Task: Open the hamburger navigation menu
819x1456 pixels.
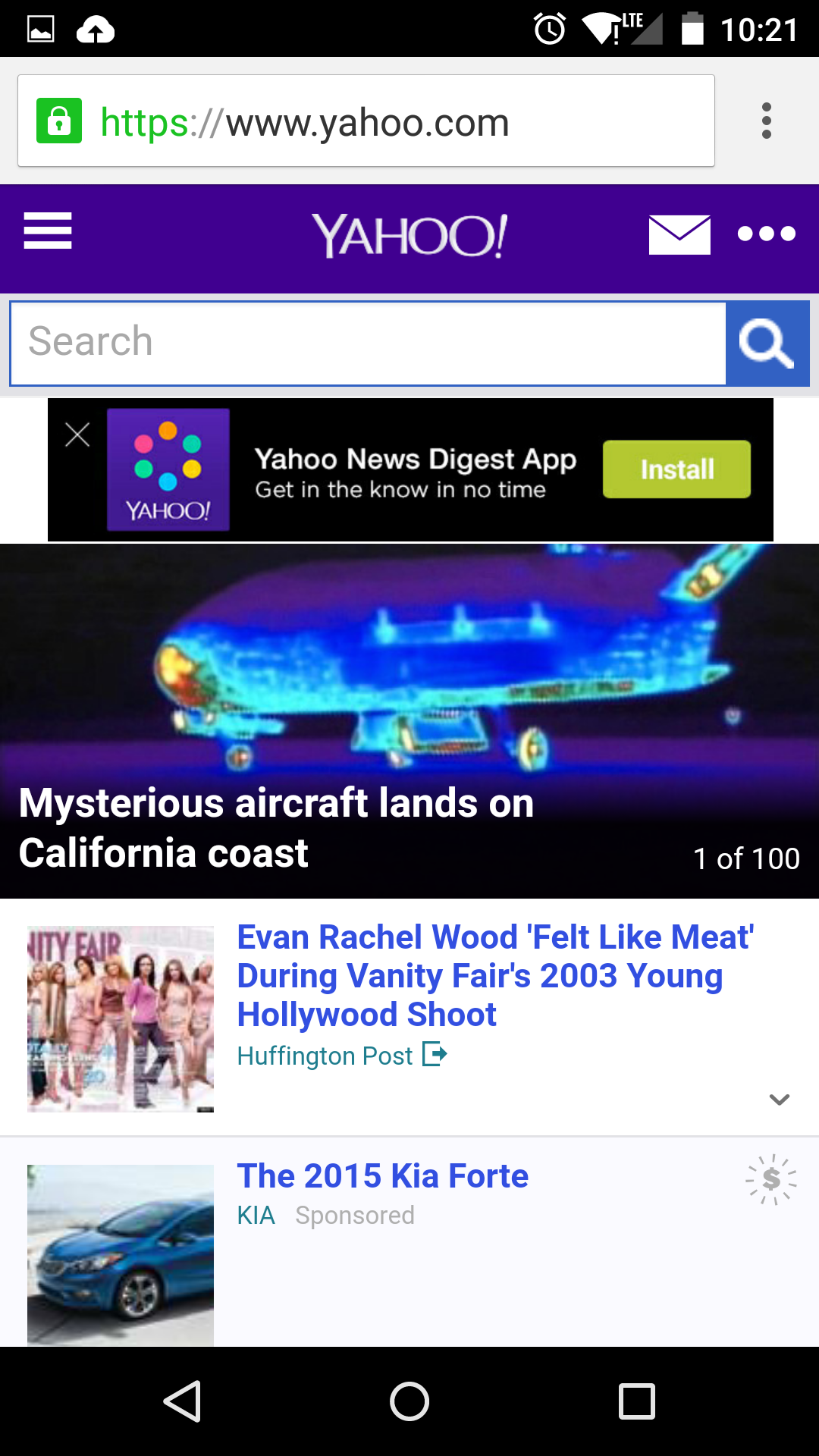Action: (48, 233)
